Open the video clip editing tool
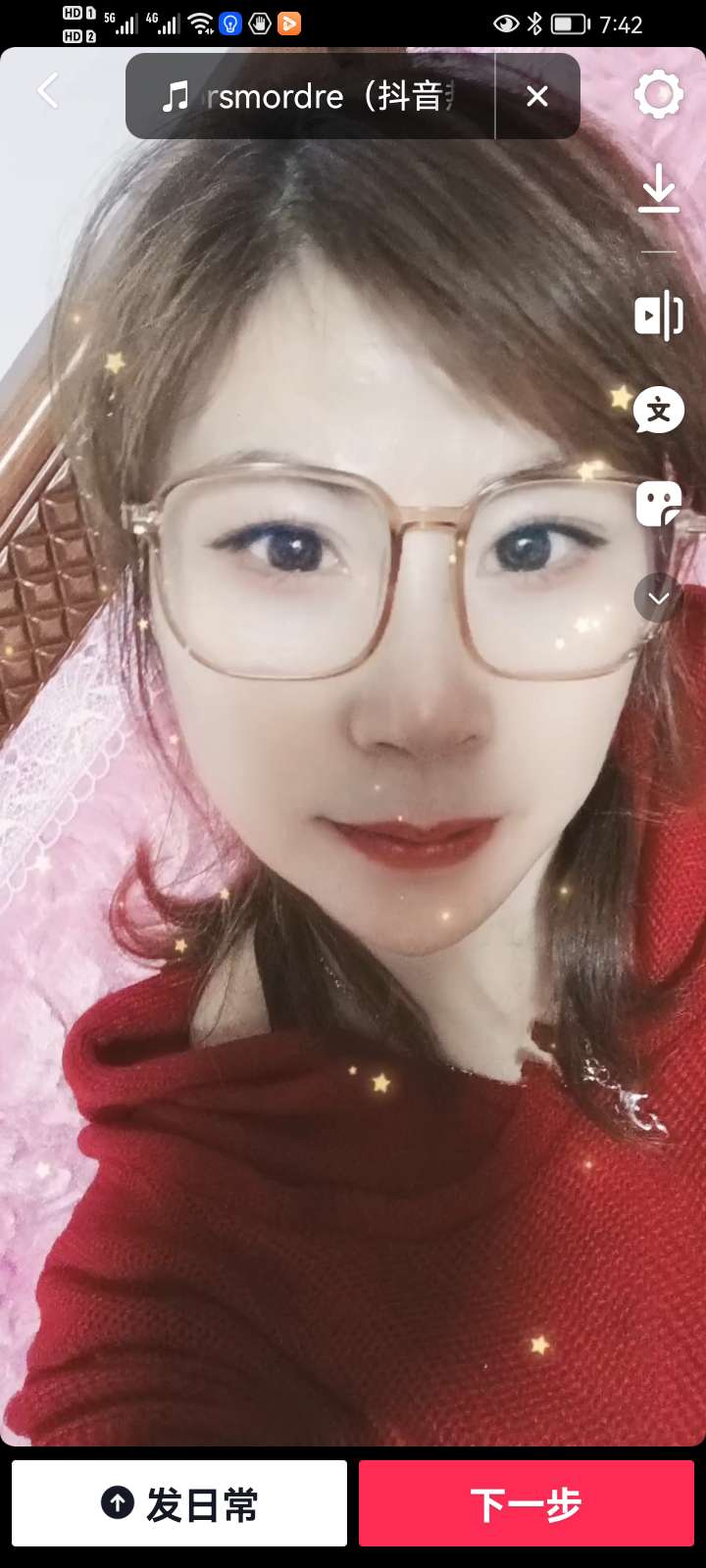Image resolution: width=706 pixels, height=1568 pixels. (x=658, y=316)
